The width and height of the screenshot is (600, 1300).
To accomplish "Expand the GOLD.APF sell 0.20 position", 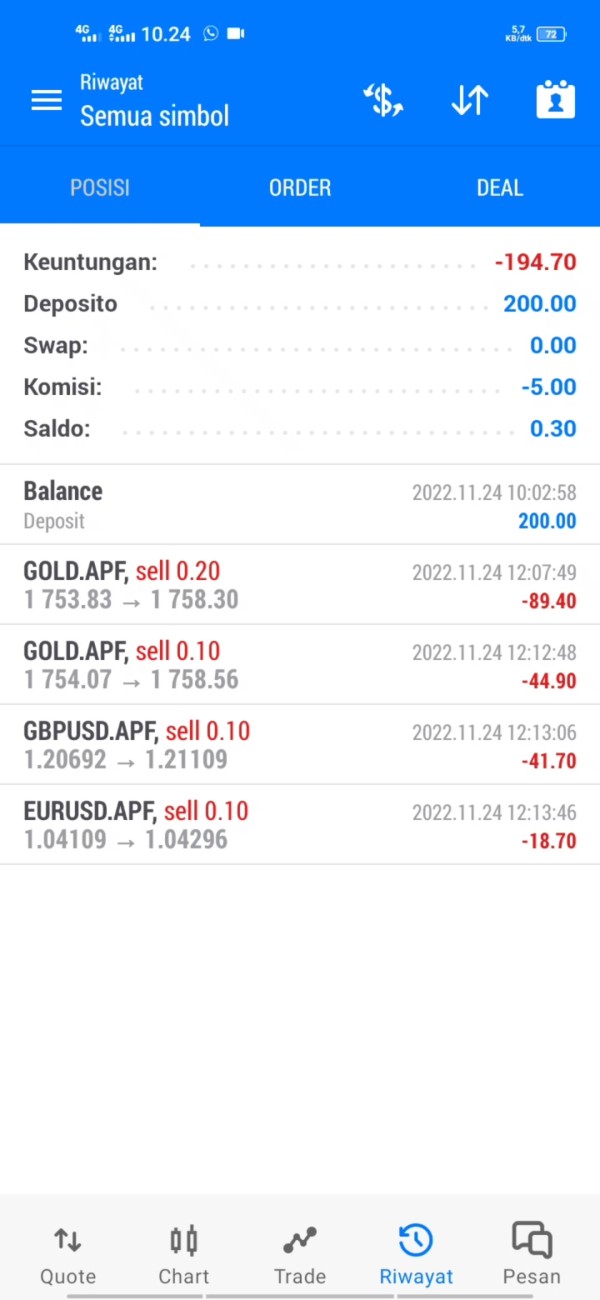I will click(x=300, y=585).
